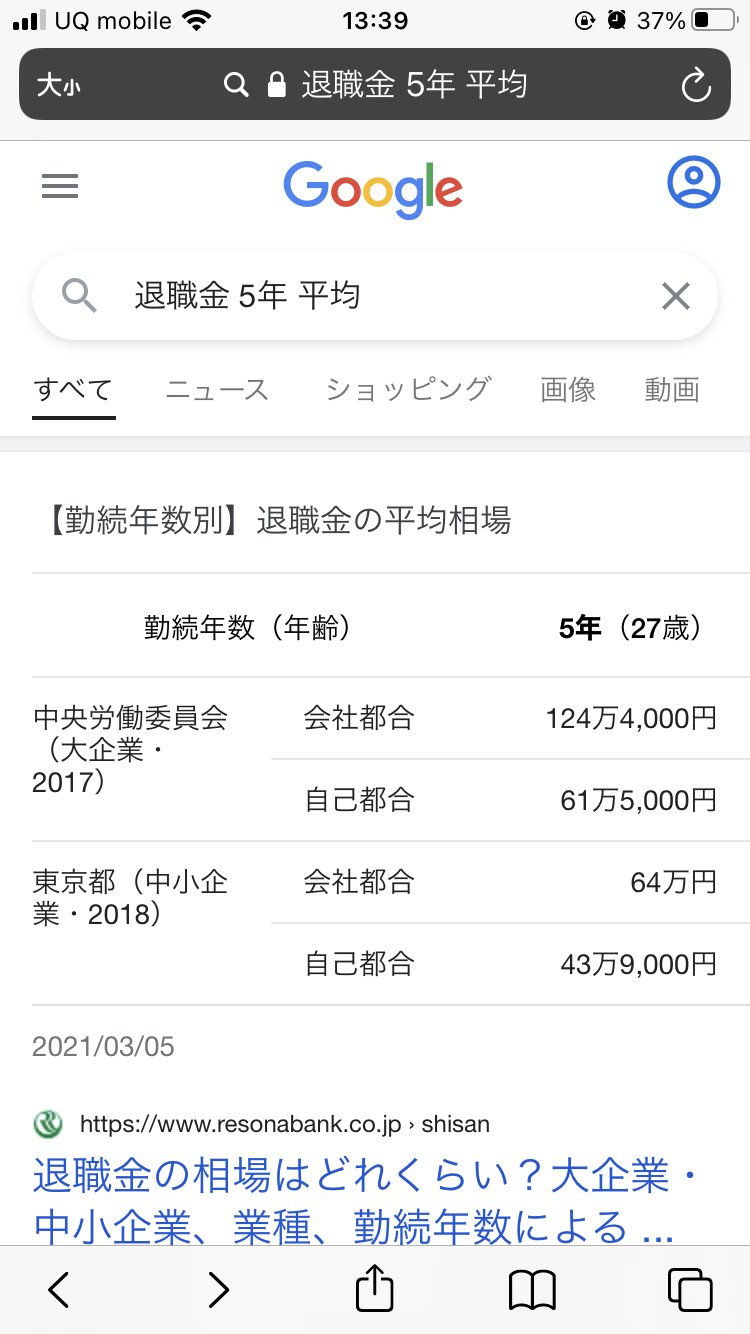Open Safari bookmarks
The height and width of the screenshot is (1334, 750).
pos(532,1291)
